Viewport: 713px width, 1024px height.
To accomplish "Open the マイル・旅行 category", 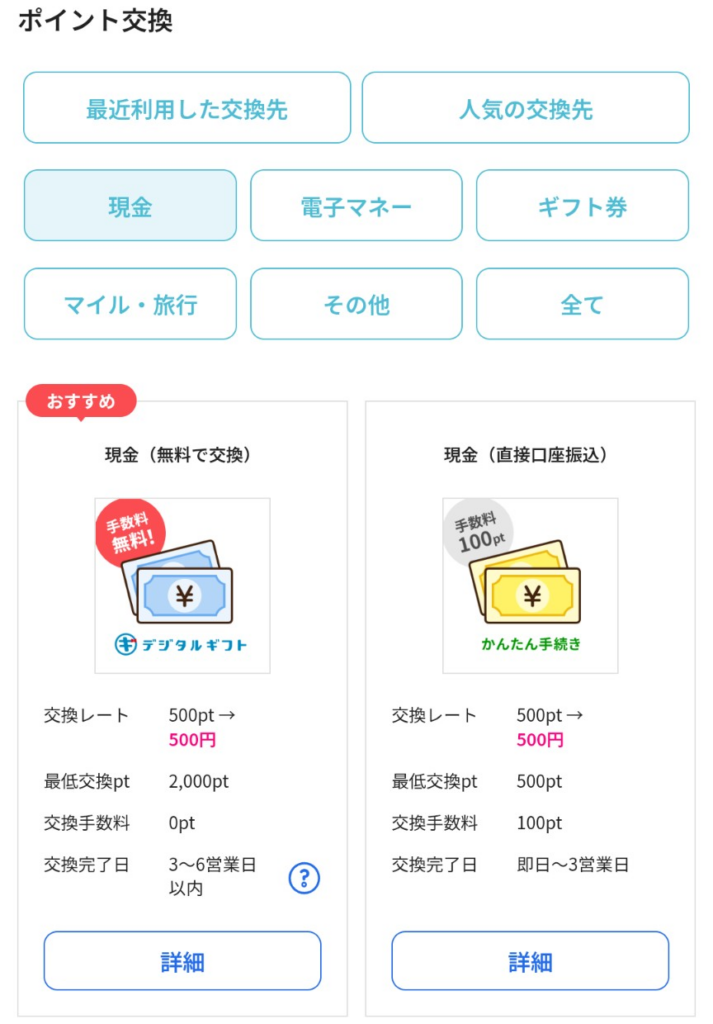I will [130, 304].
